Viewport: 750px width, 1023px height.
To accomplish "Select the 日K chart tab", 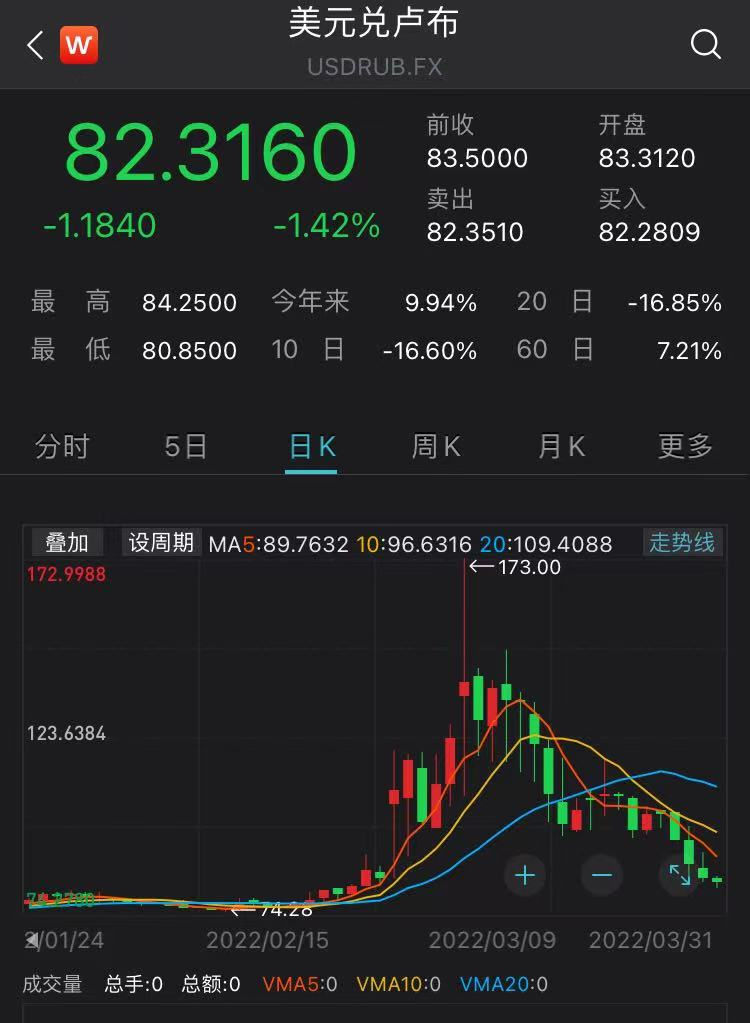I will click(x=311, y=447).
